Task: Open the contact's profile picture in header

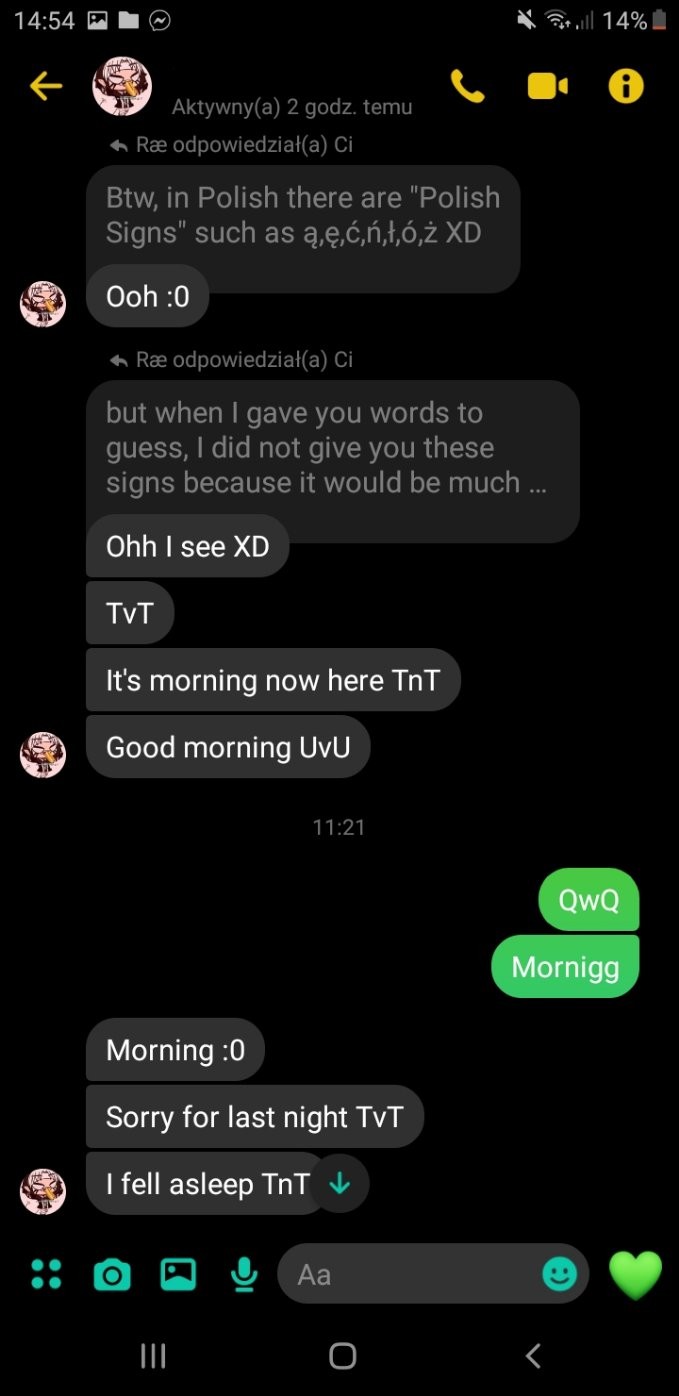Action: click(121, 87)
